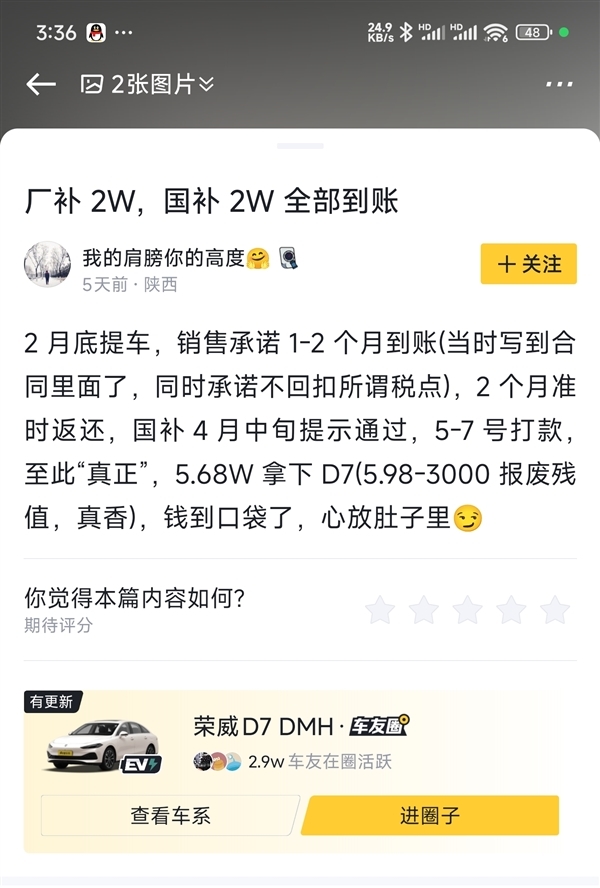Screen dimensions: 600x888
Task: Rate this post three stars
Action: pos(467,609)
